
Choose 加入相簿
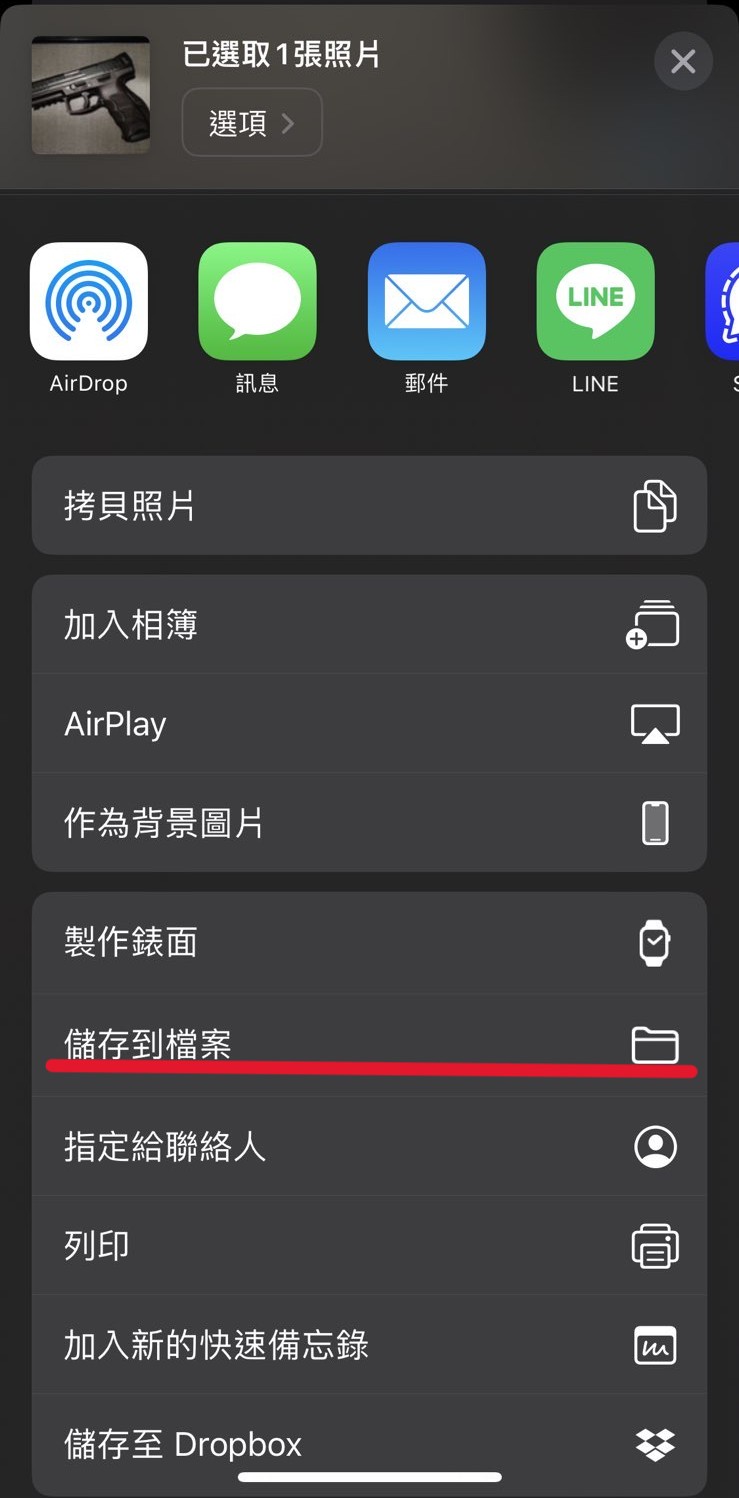(x=369, y=625)
